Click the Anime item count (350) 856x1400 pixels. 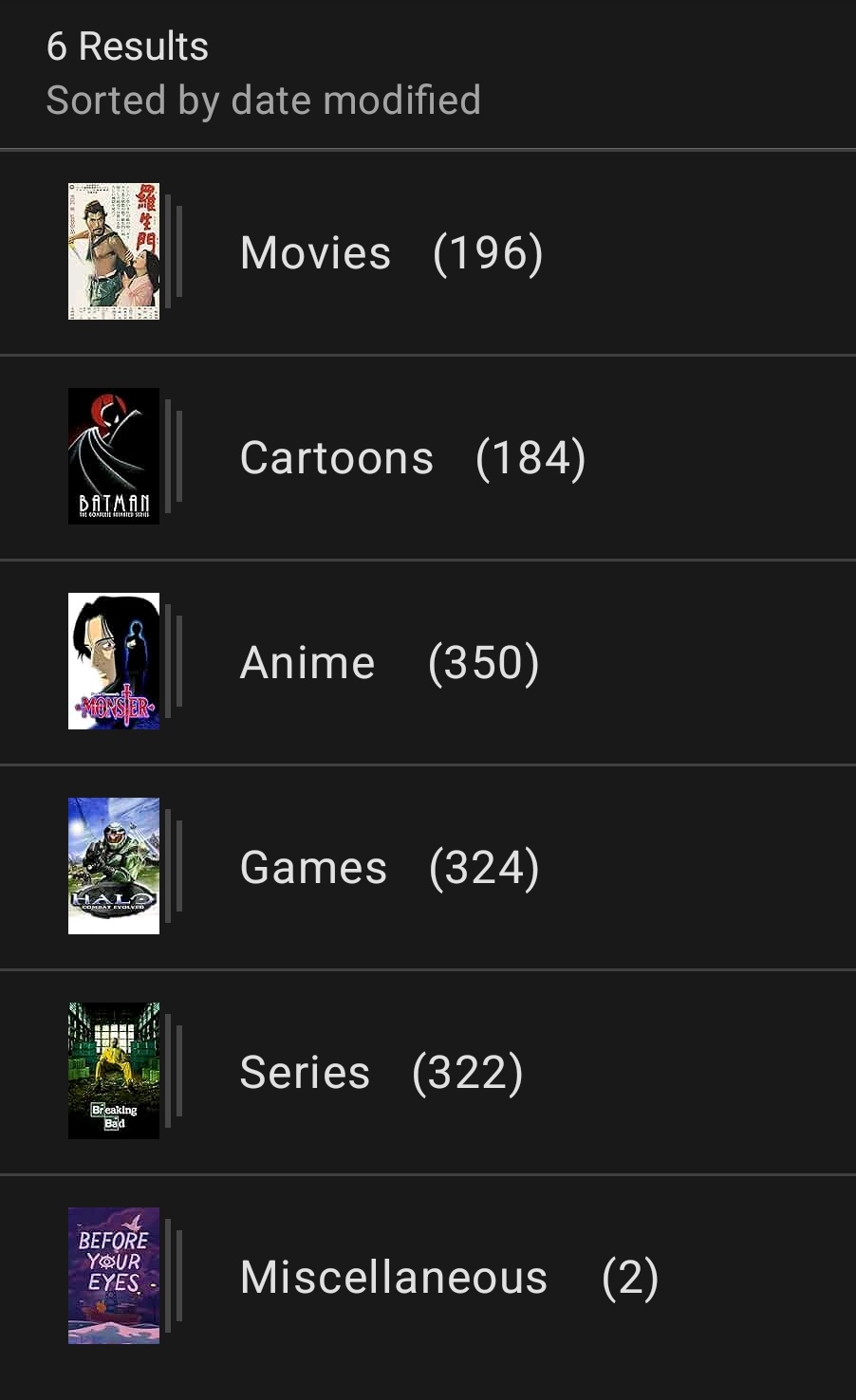(x=484, y=661)
